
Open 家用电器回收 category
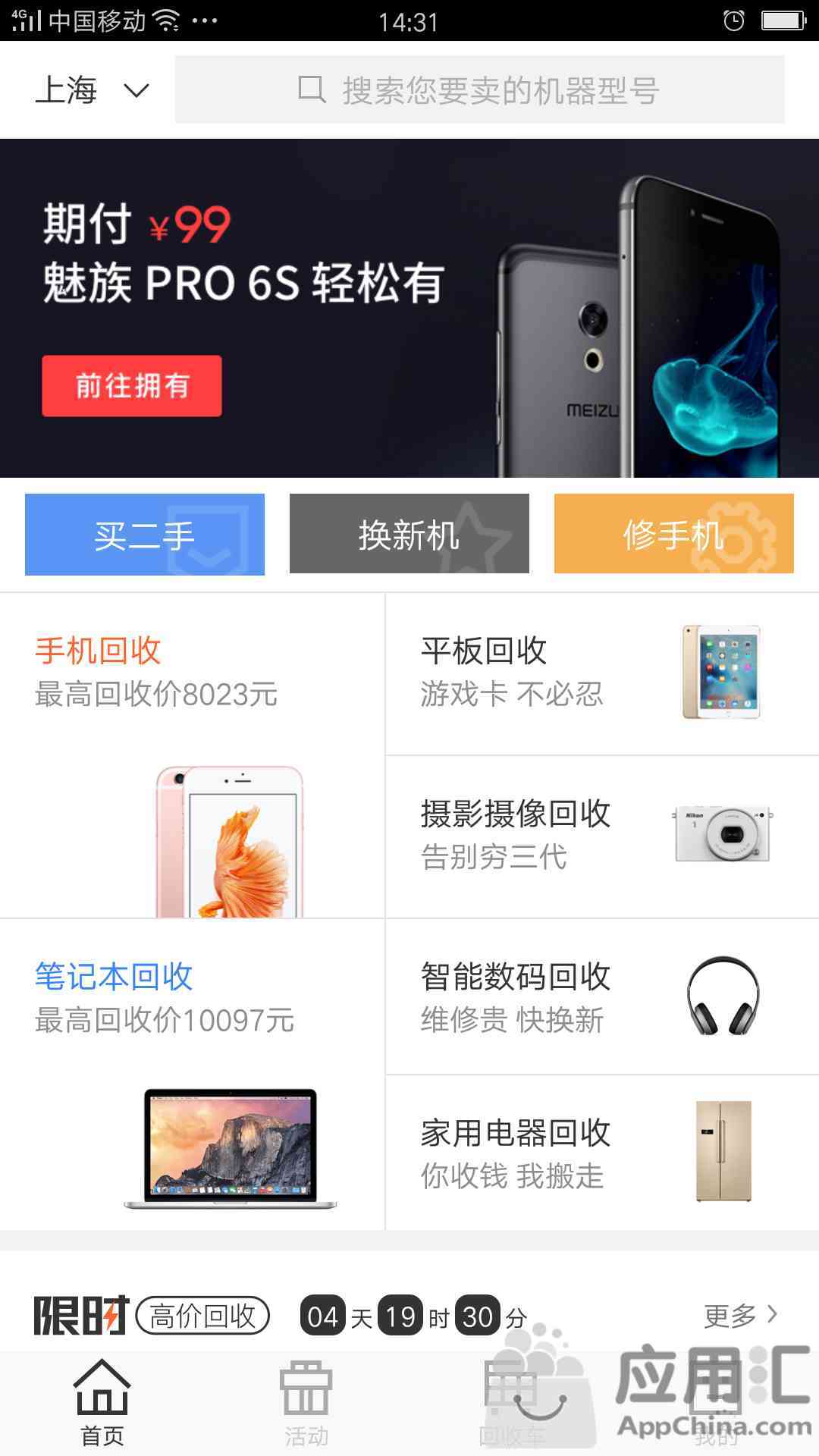pos(602,1153)
